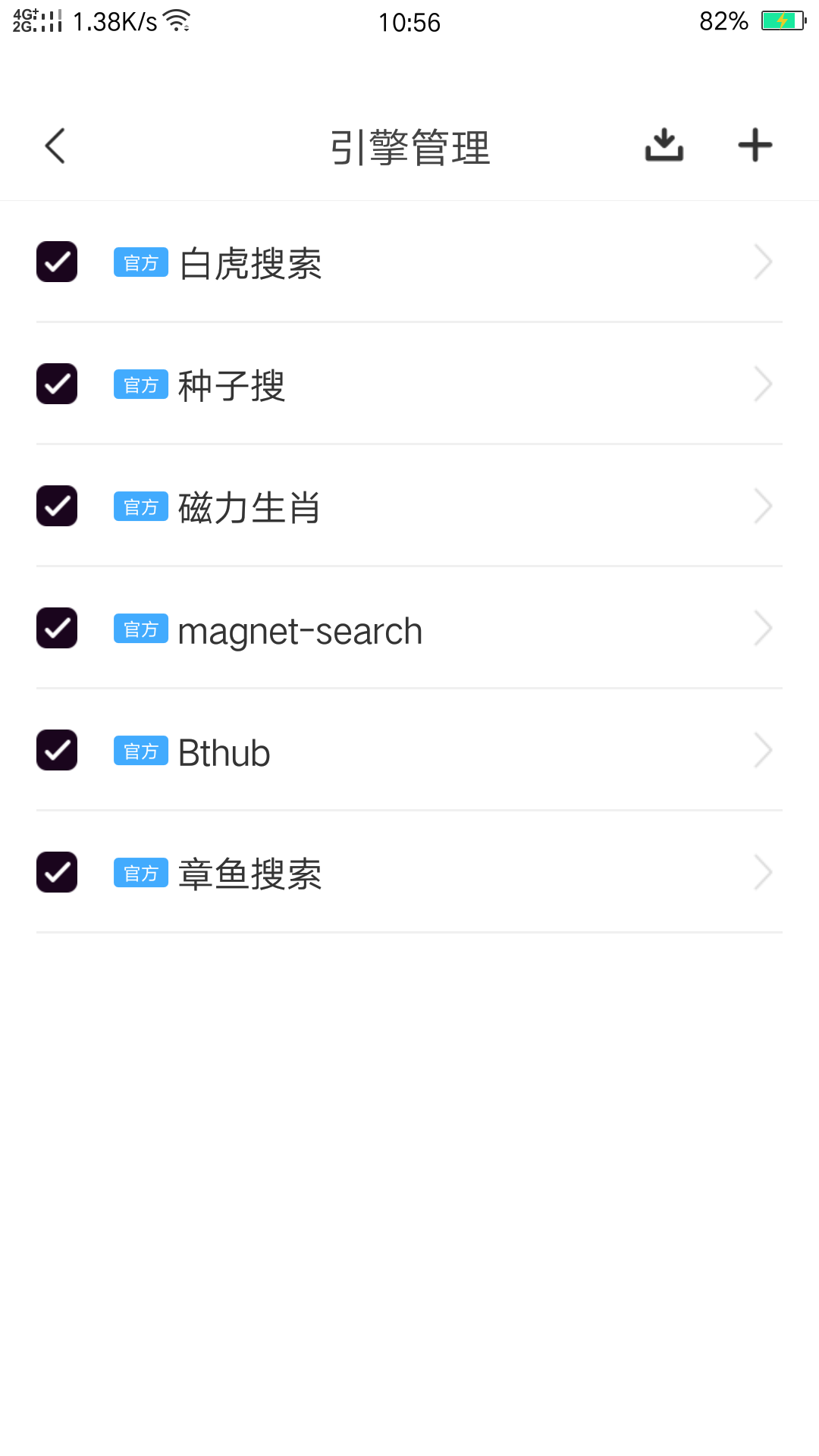Image resolution: width=819 pixels, height=1456 pixels.
Task: Add a new engine with plus icon
Action: click(x=755, y=145)
